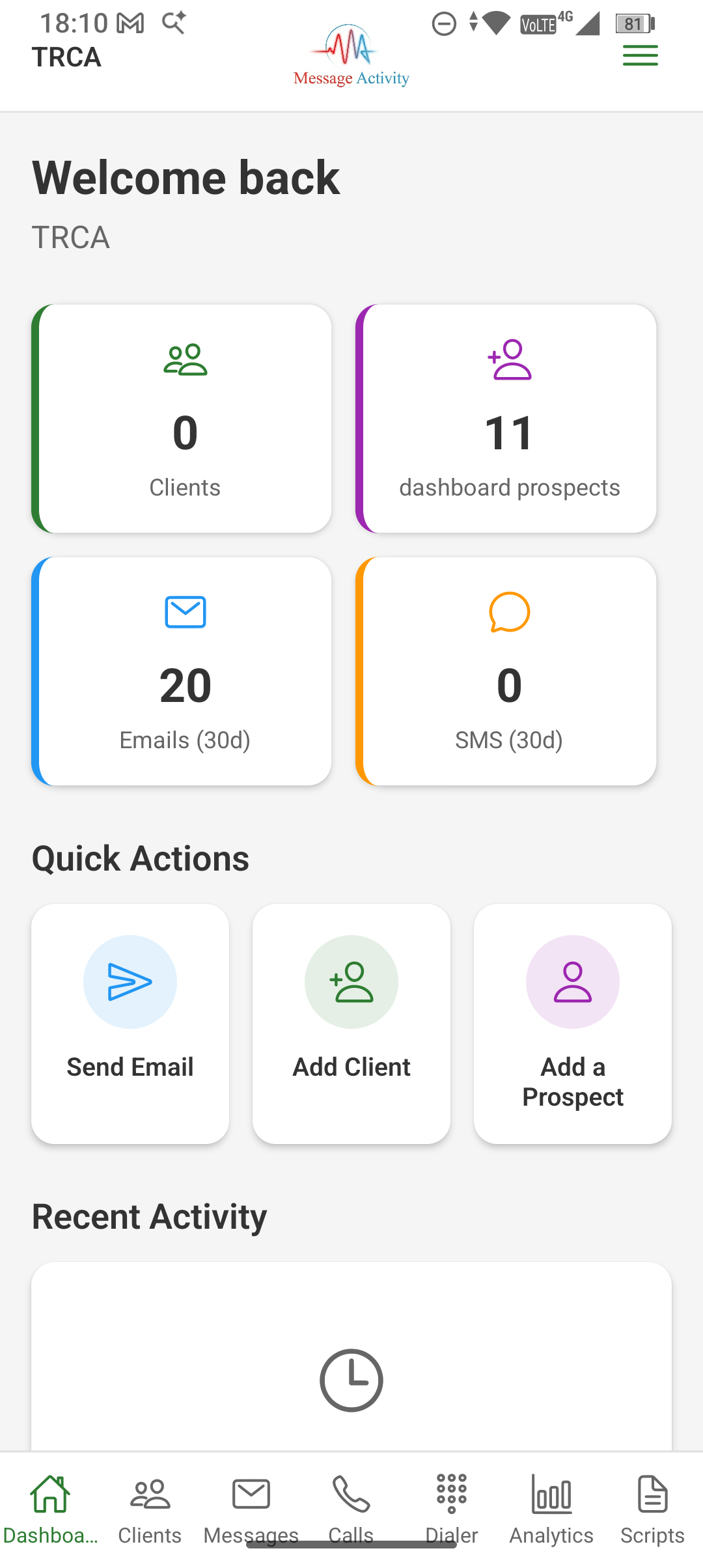
Task: View Analytics via the bar chart icon
Action: [551, 1494]
